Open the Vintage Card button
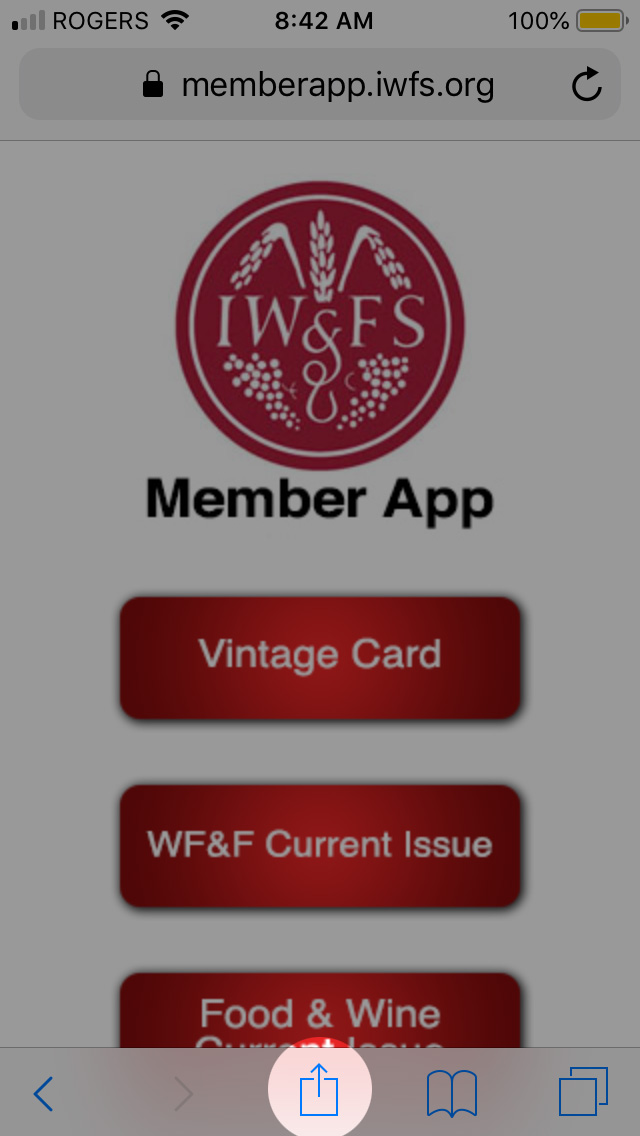Image resolution: width=640 pixels, height=1136 pixels. (x=320, y=657)
